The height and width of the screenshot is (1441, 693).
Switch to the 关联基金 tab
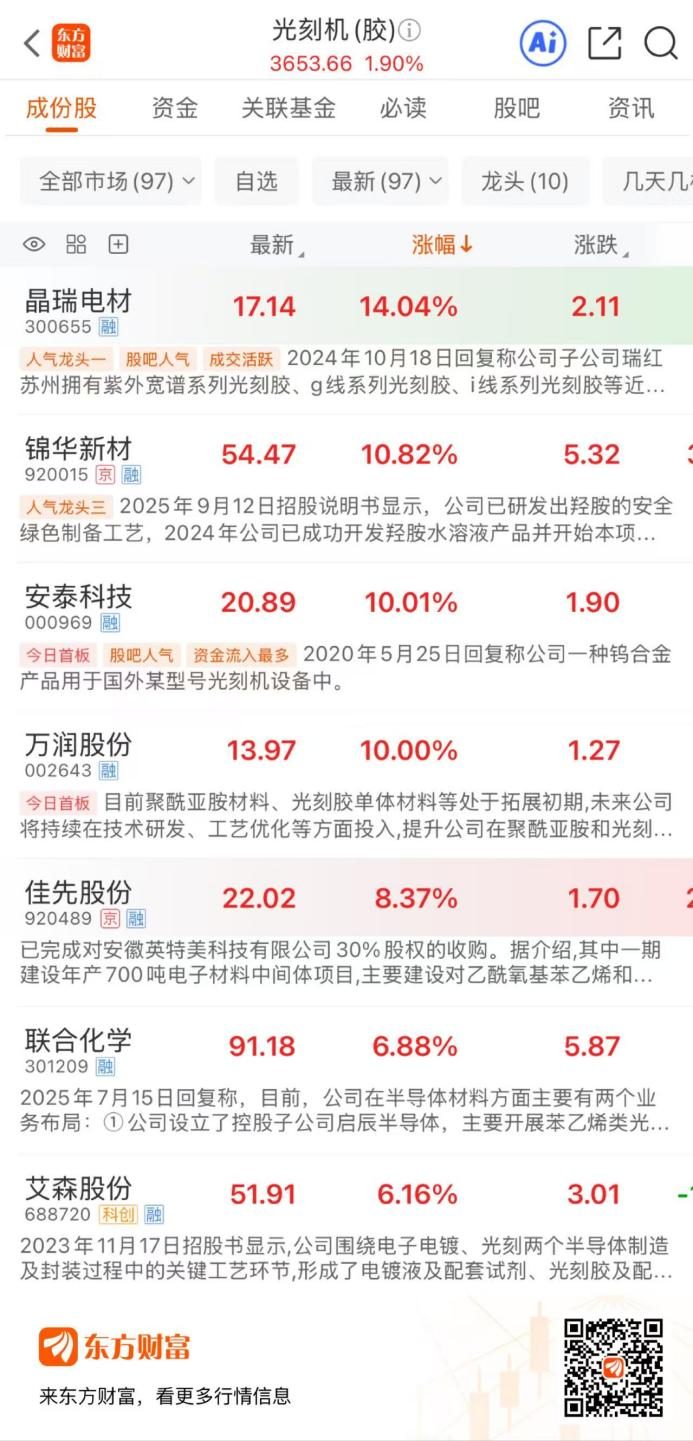(x=288, y=108)
